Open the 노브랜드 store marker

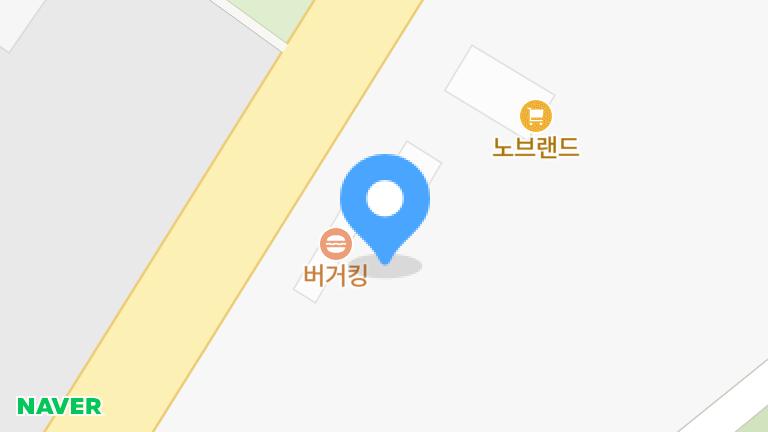(x=536, y=116)
